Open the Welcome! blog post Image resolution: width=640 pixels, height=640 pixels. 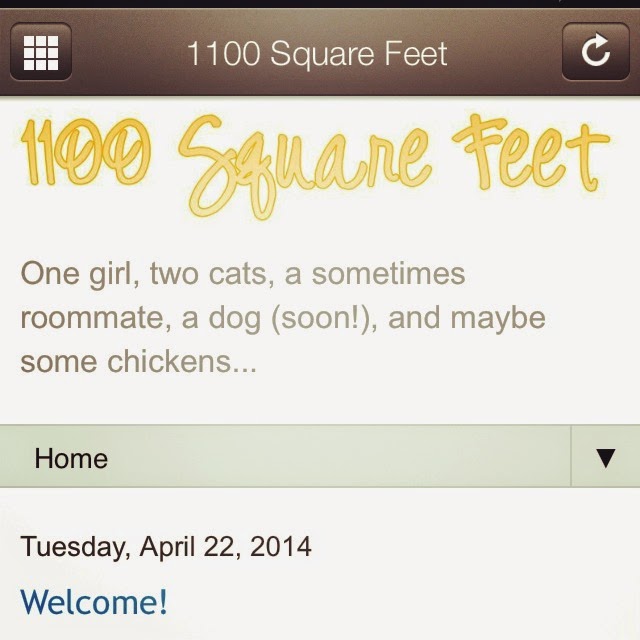(x=94, y=603)
